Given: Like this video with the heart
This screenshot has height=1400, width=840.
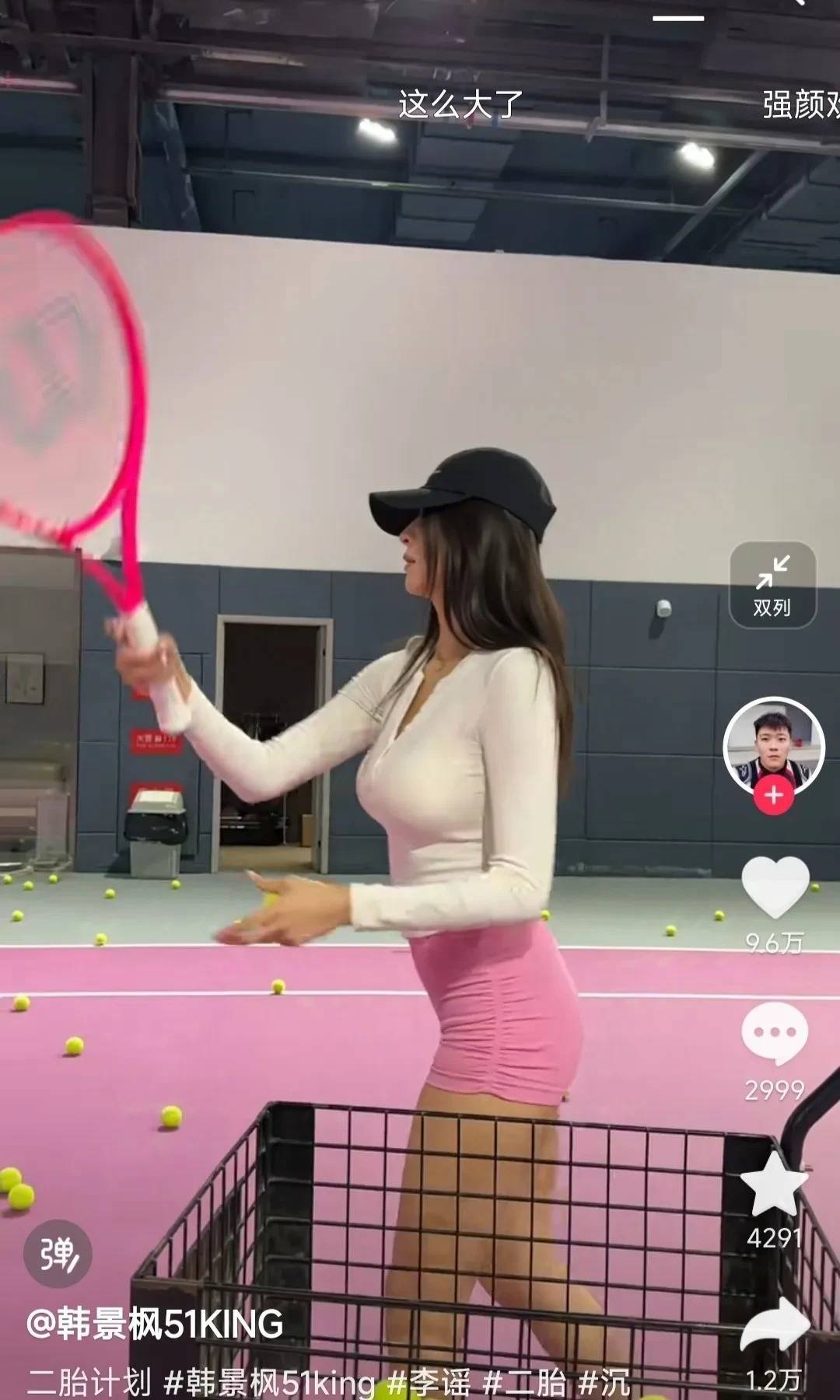Looking at the screenshot, I should click(x=775, y=888).
